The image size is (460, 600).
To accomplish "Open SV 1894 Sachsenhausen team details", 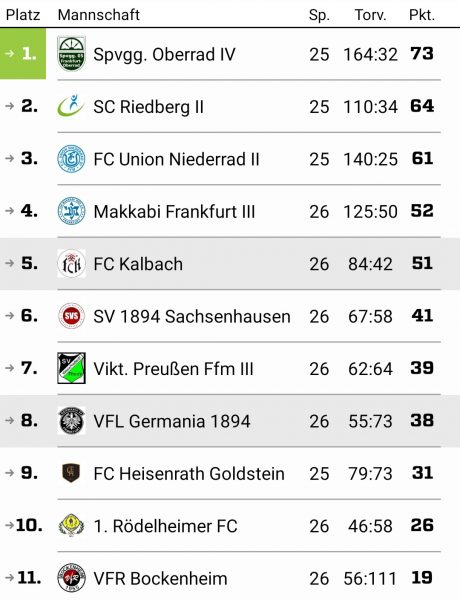I will [x=230, y=316].
